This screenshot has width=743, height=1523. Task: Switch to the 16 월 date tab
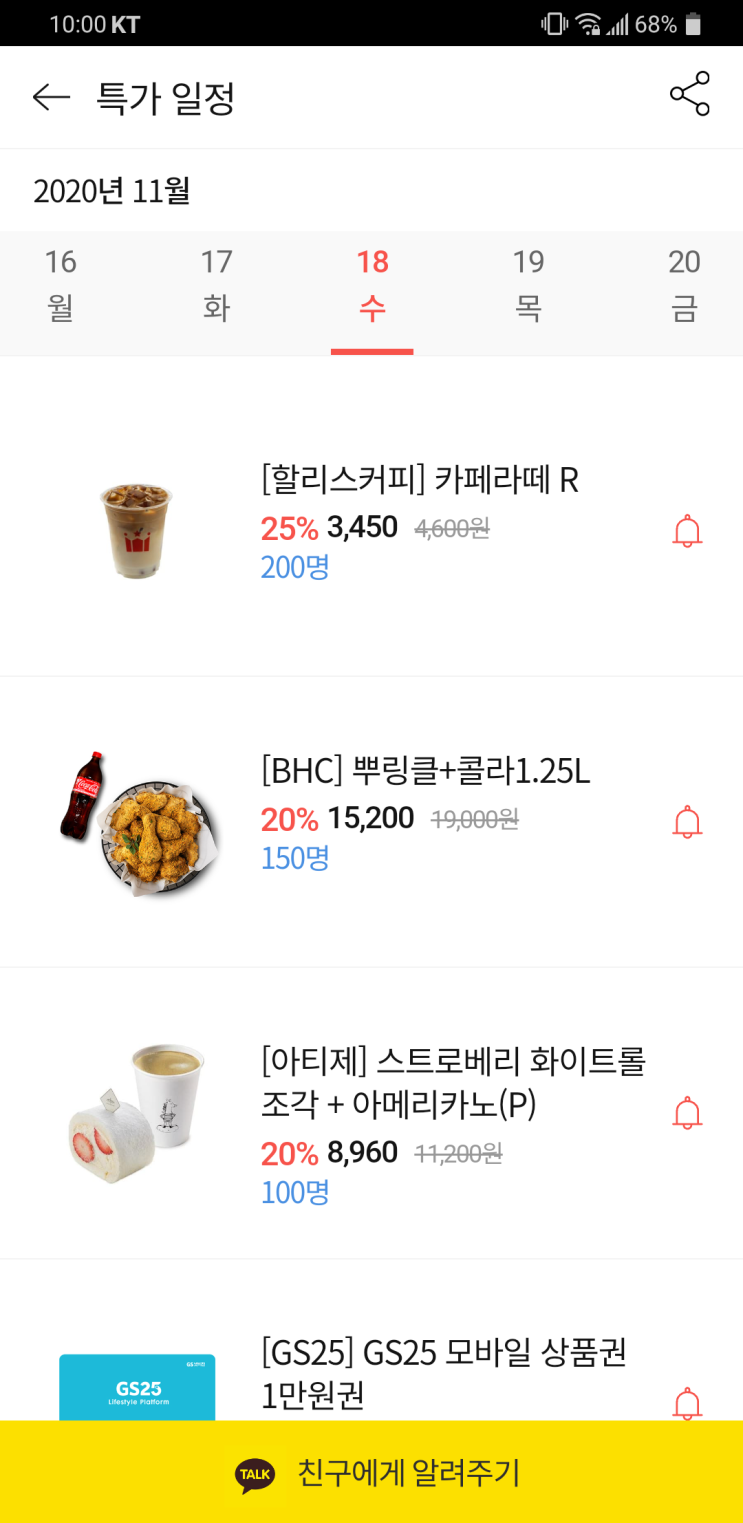pos(60,285)
